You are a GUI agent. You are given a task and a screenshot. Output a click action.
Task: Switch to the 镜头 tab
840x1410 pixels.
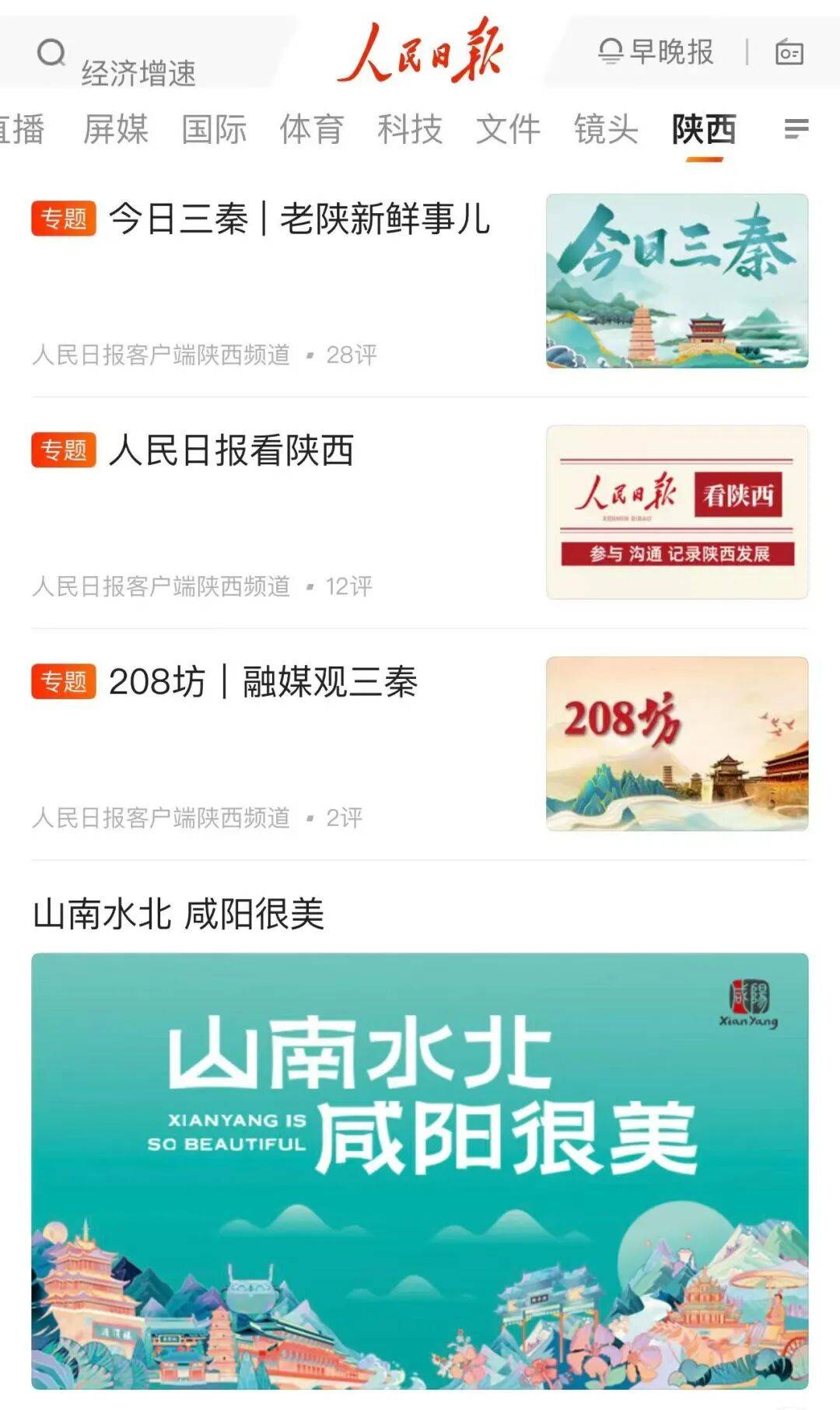(606, 129)
